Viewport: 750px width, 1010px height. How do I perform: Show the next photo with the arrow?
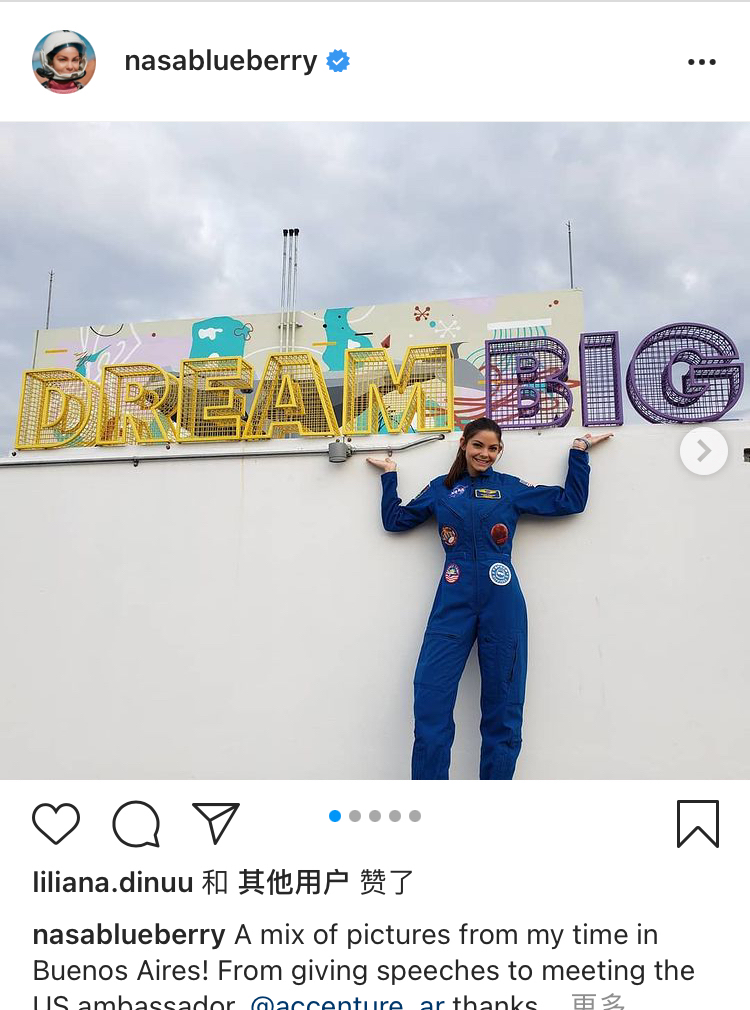pyautogui.click(x=703, y=451)
